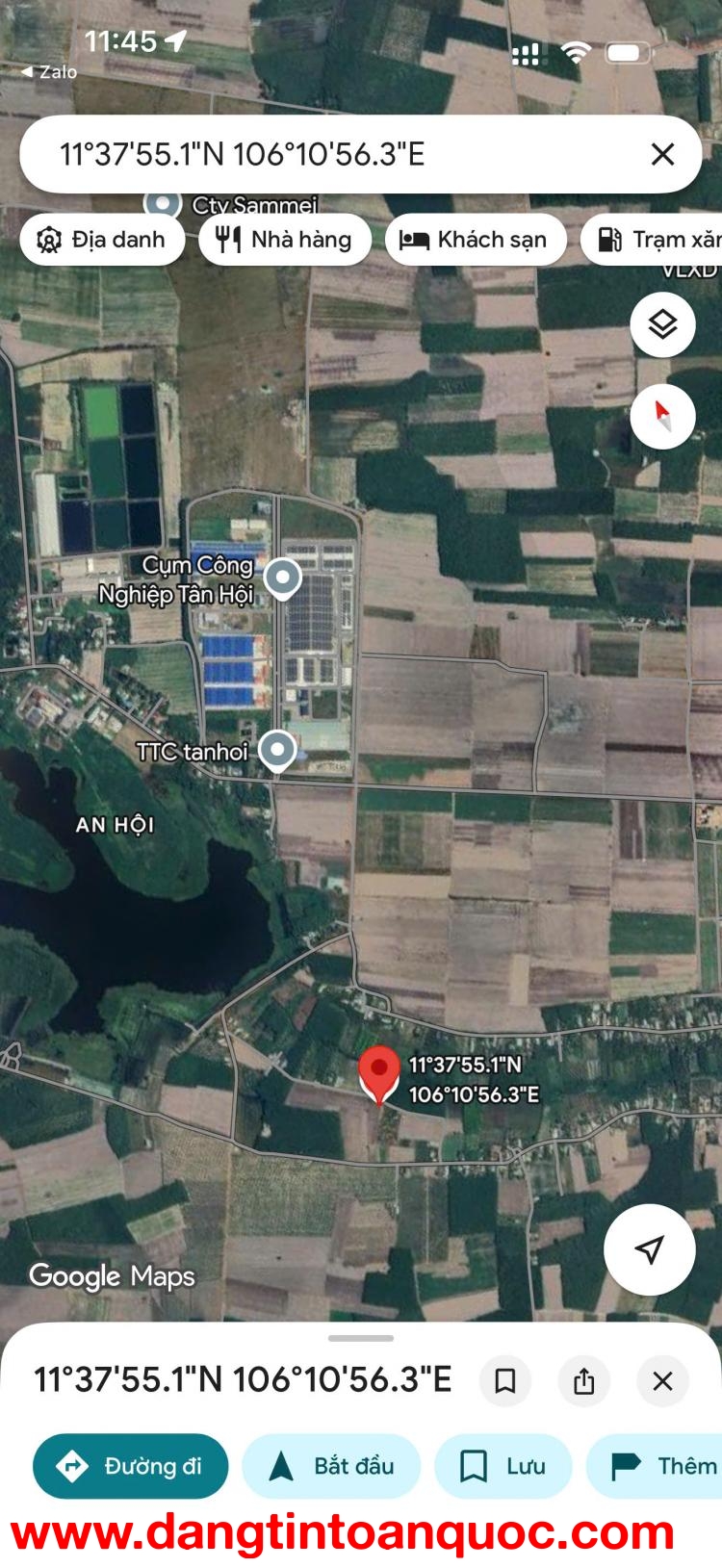
Task: Open Cụm Công Nghiệp Tân Hội marker
Action: pos(282,578)
